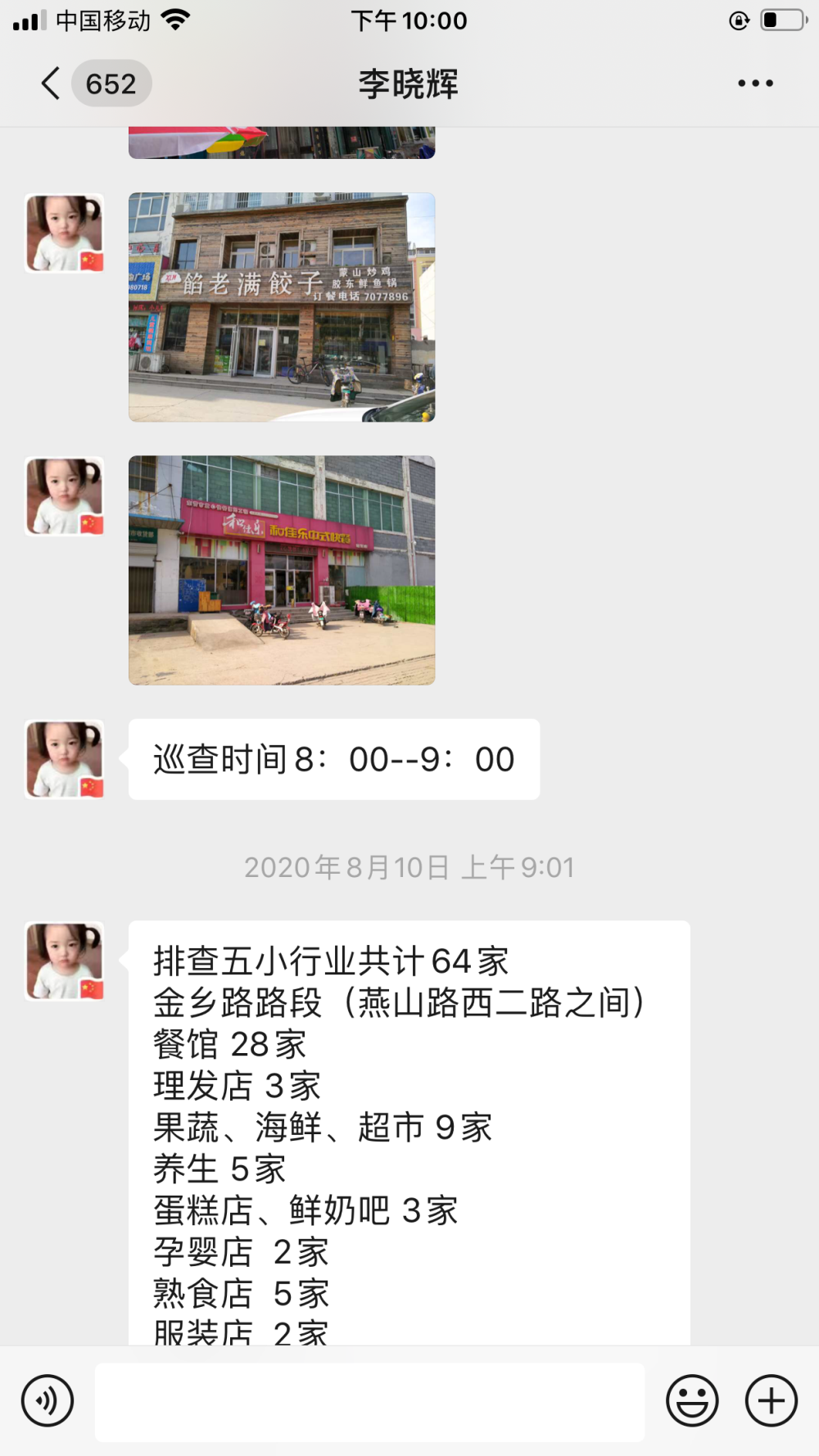Open the partially visible top photo

coord(282,142)
